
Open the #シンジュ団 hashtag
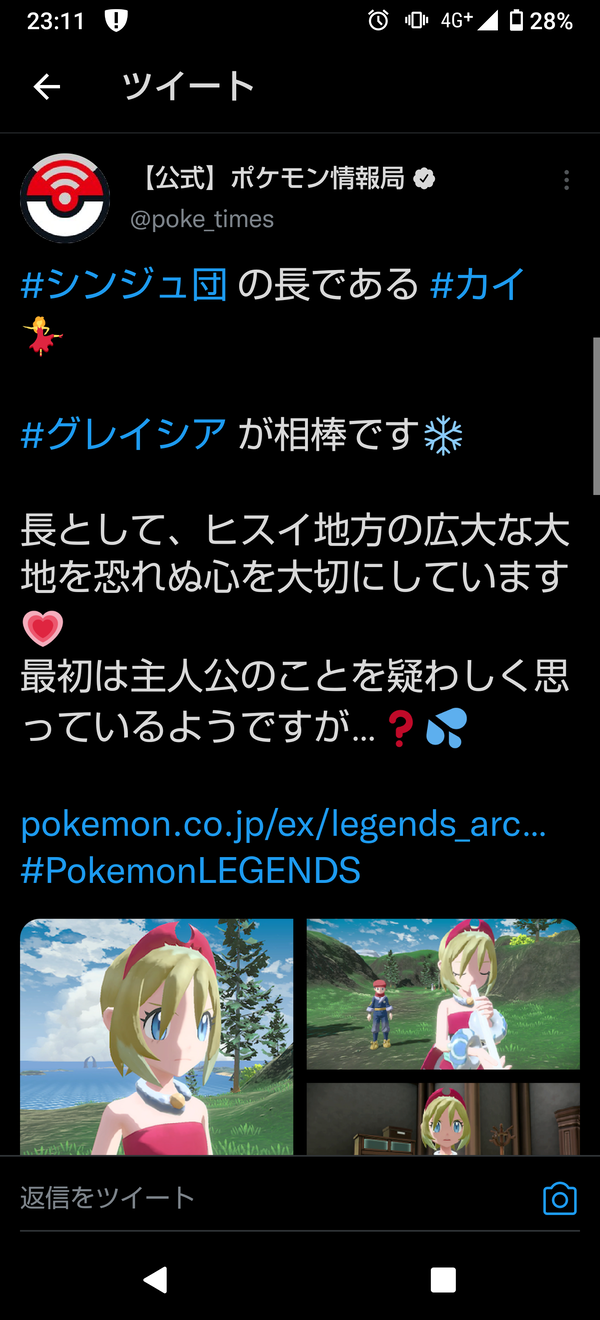[124, 285]
